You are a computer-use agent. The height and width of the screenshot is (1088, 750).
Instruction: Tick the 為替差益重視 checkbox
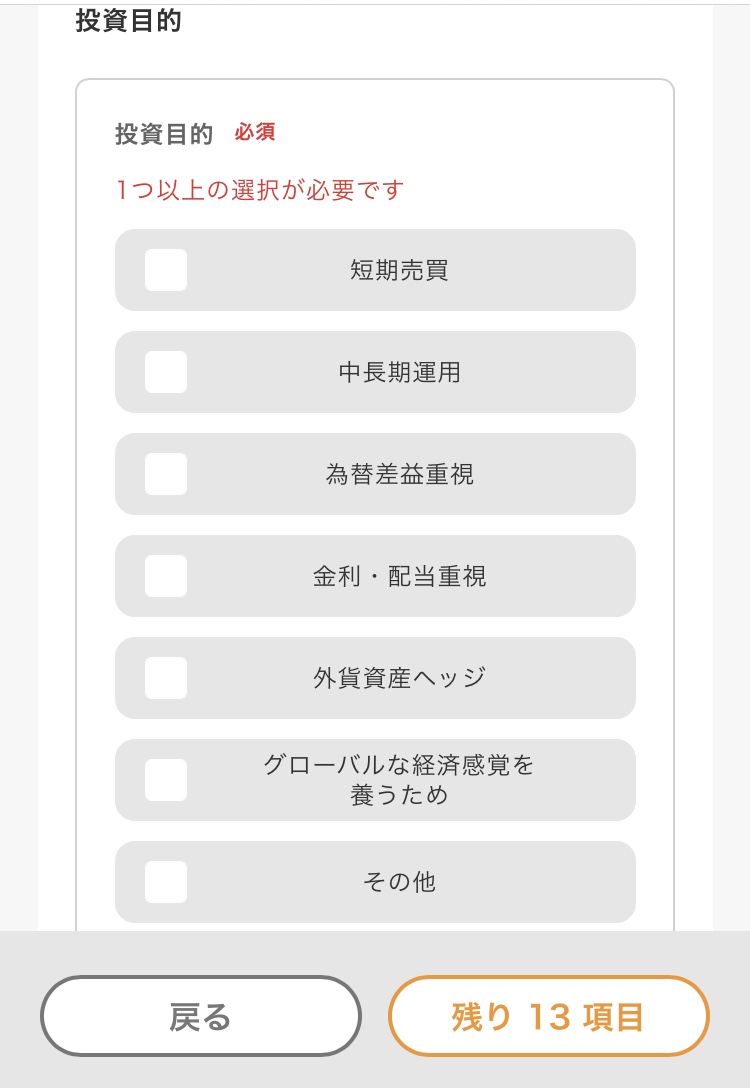[x=166, y=474]
